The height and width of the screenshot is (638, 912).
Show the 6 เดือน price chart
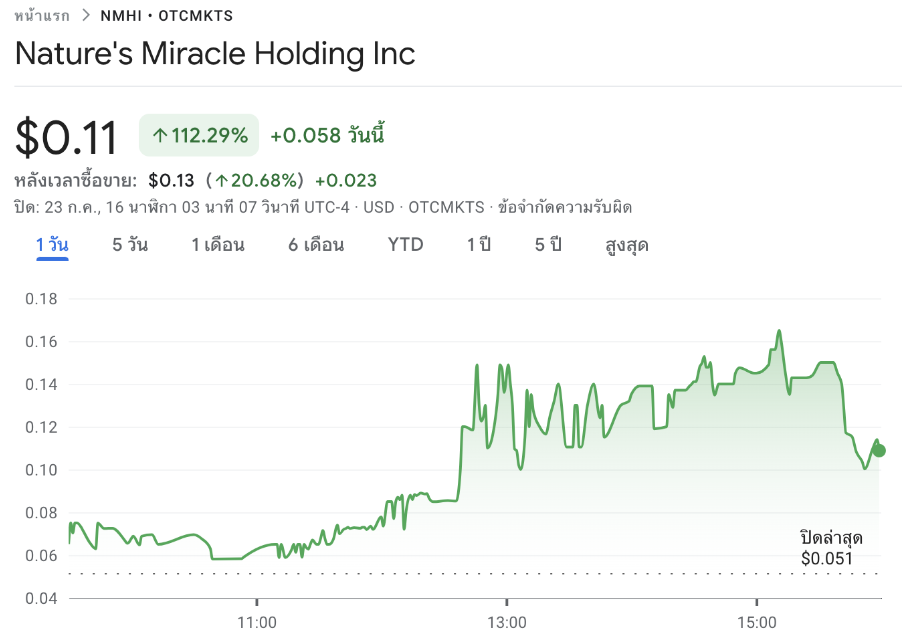(x=316, y=245)
